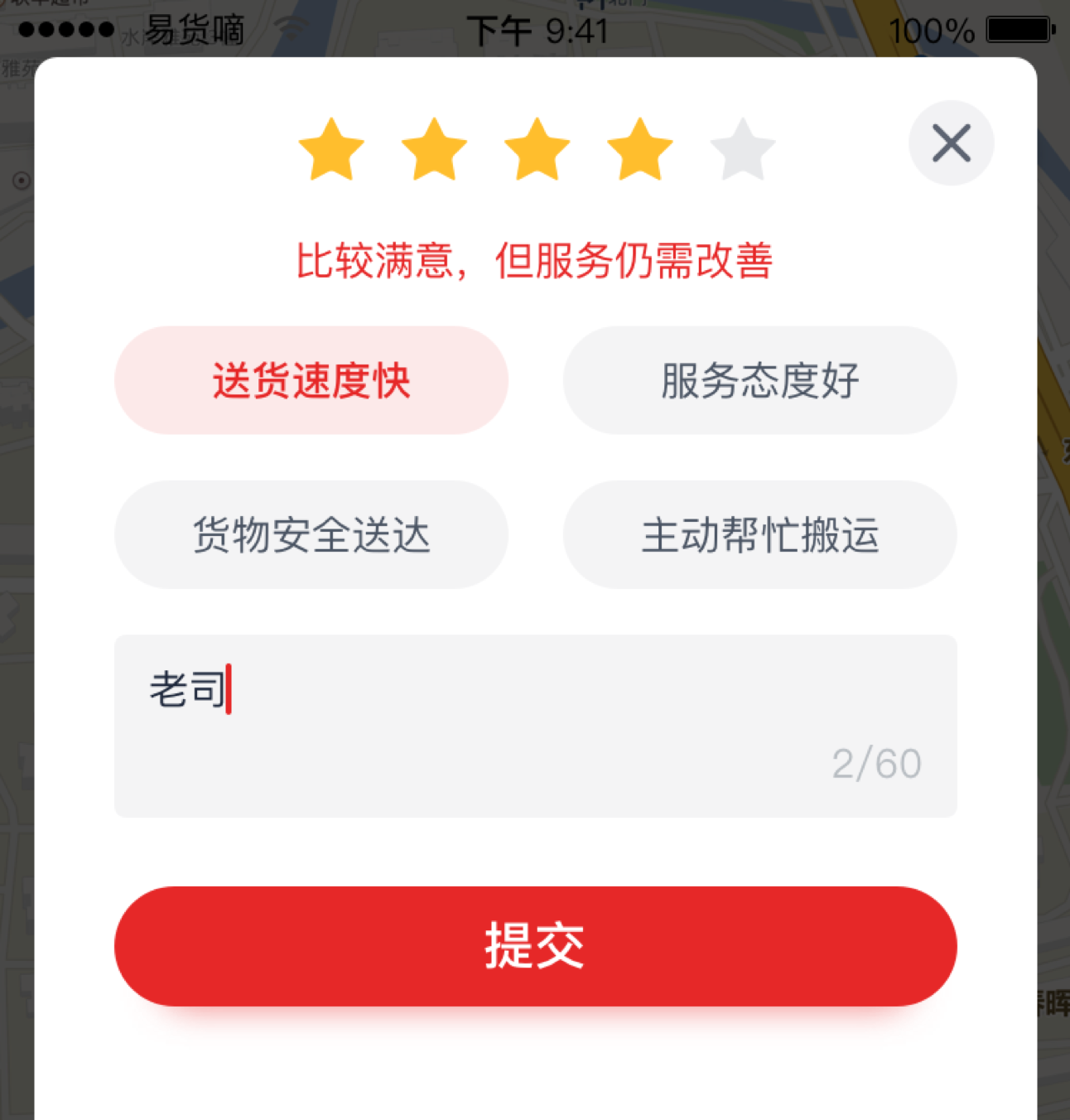Give a five-star rating
The image size is (1070, 1120).
[x=743, y=150]
